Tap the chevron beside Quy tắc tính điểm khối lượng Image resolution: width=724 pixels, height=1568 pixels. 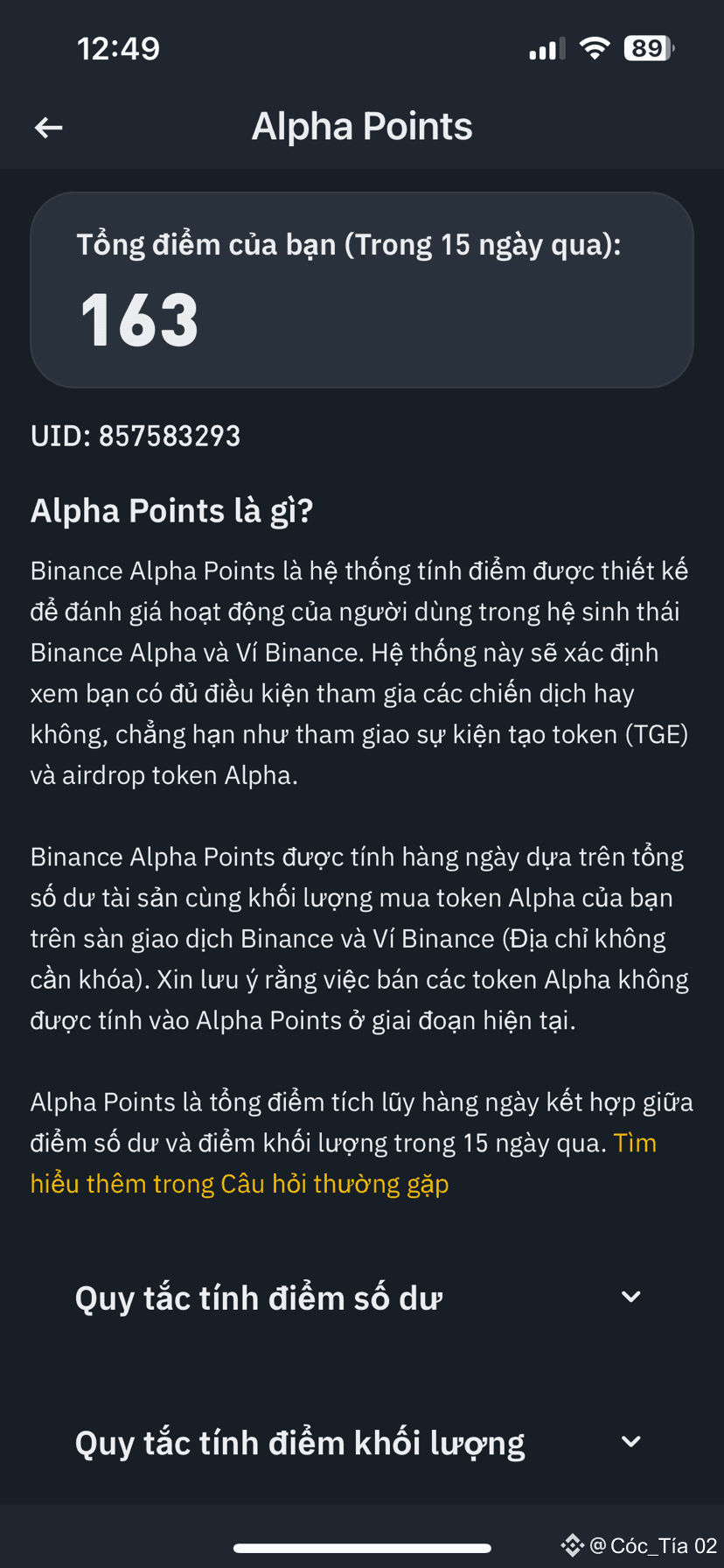pyautogui.click(x=631, y=1441)
